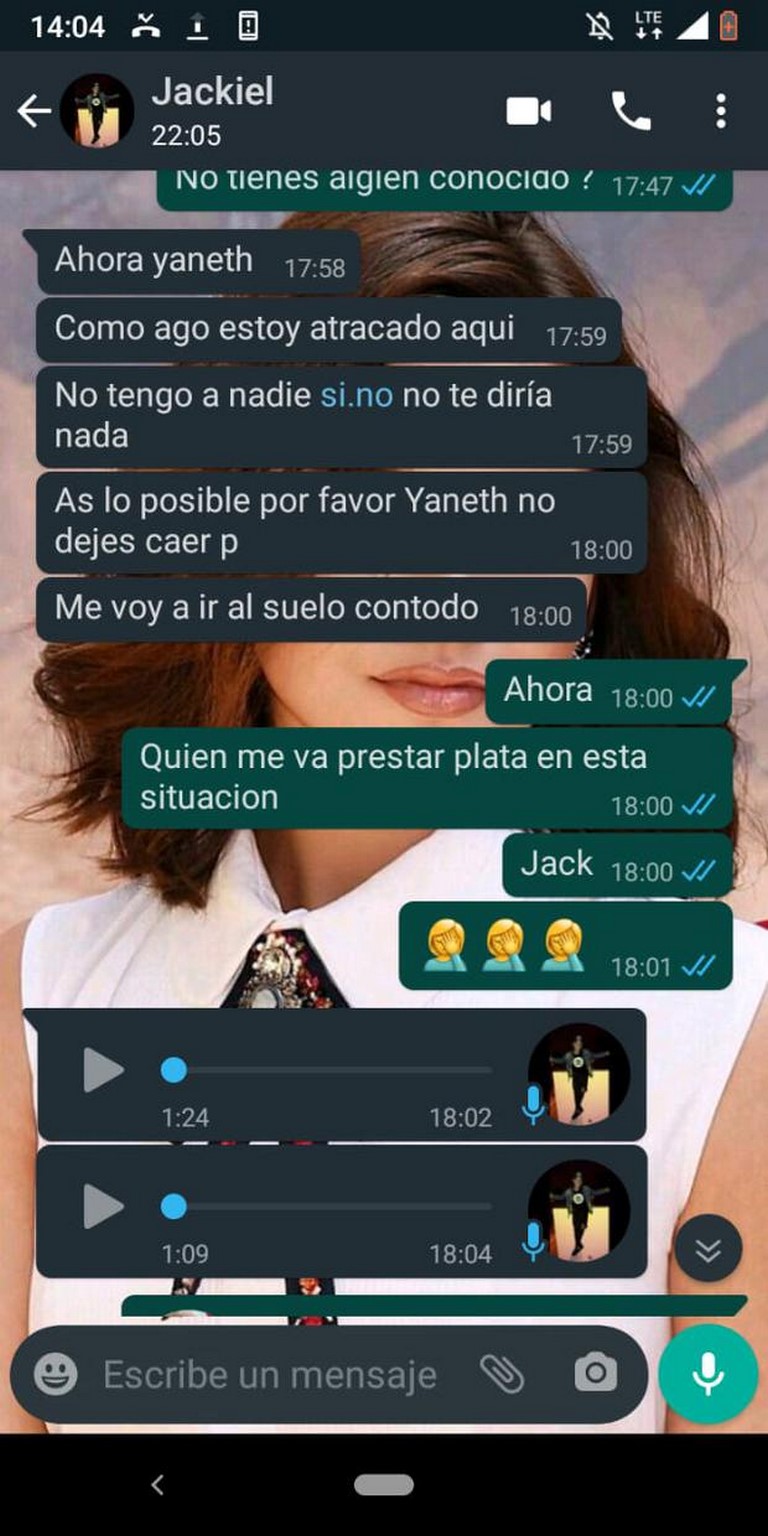Start a video call with Jackiel
Image resolution: width=768 pixels, height=1536 pixels.
coord(528,111)
